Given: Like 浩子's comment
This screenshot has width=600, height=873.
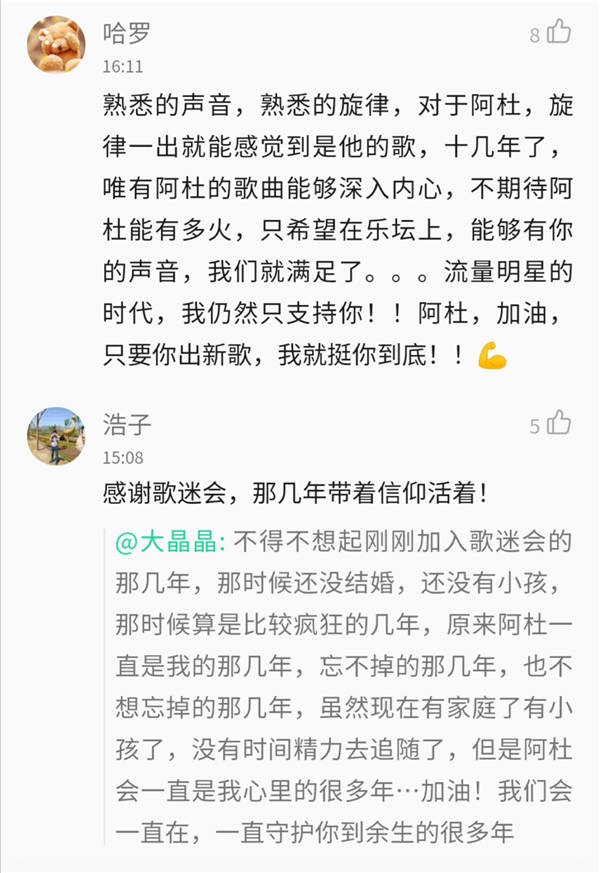Looking at the screenshot, I should tap(558, 424).
